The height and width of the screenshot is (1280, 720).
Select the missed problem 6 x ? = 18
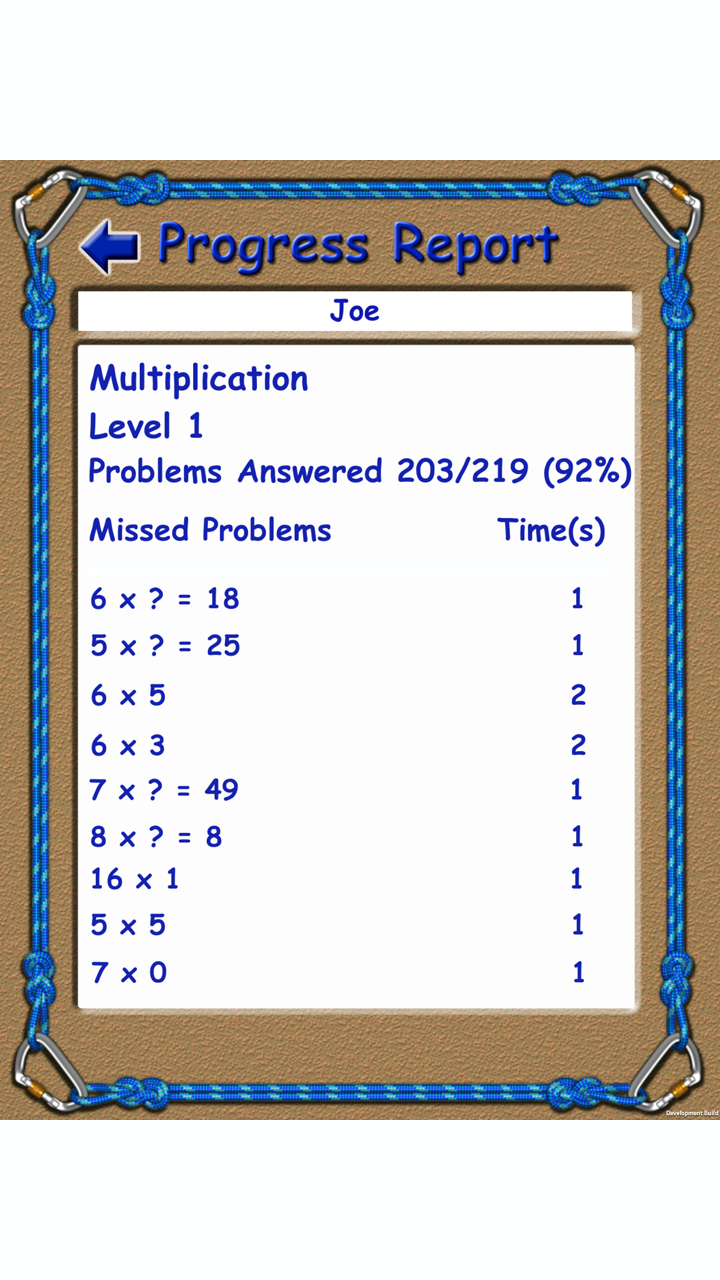[x=165, y=598]
